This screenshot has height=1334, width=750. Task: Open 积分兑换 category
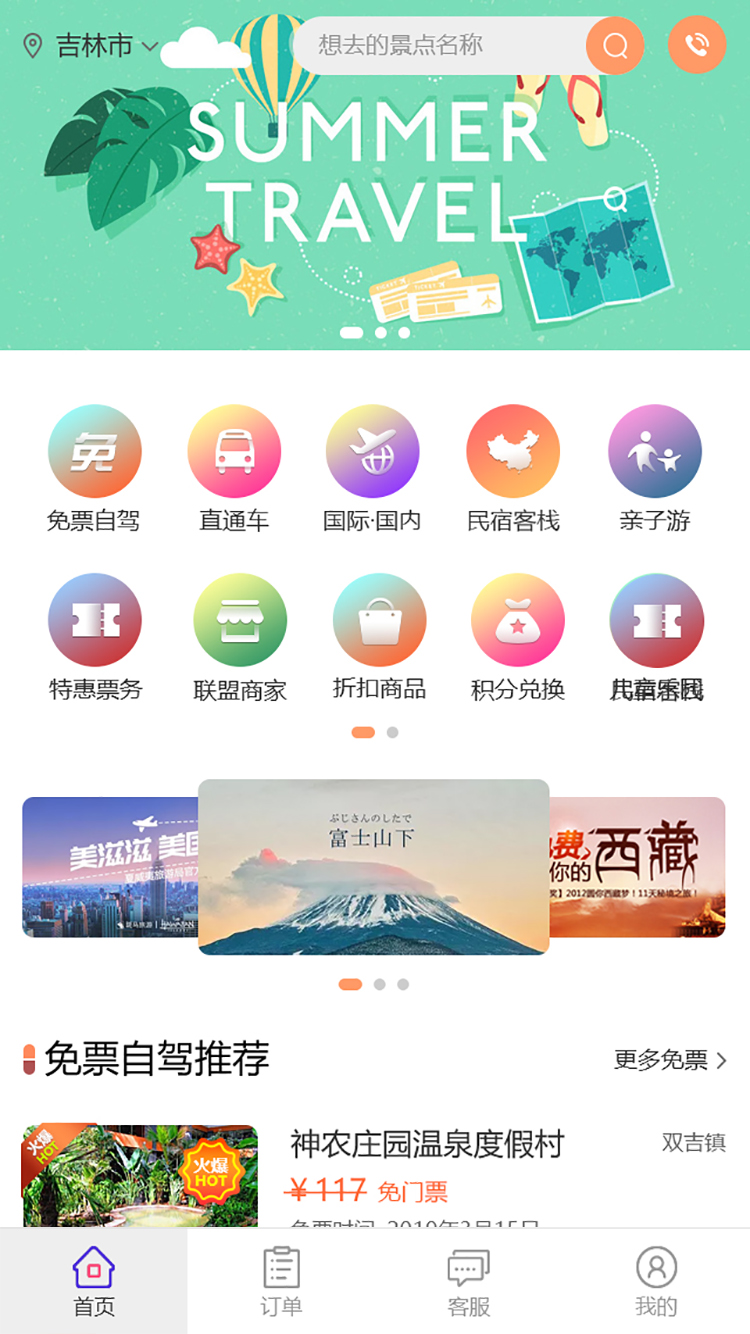click(518, 637)
